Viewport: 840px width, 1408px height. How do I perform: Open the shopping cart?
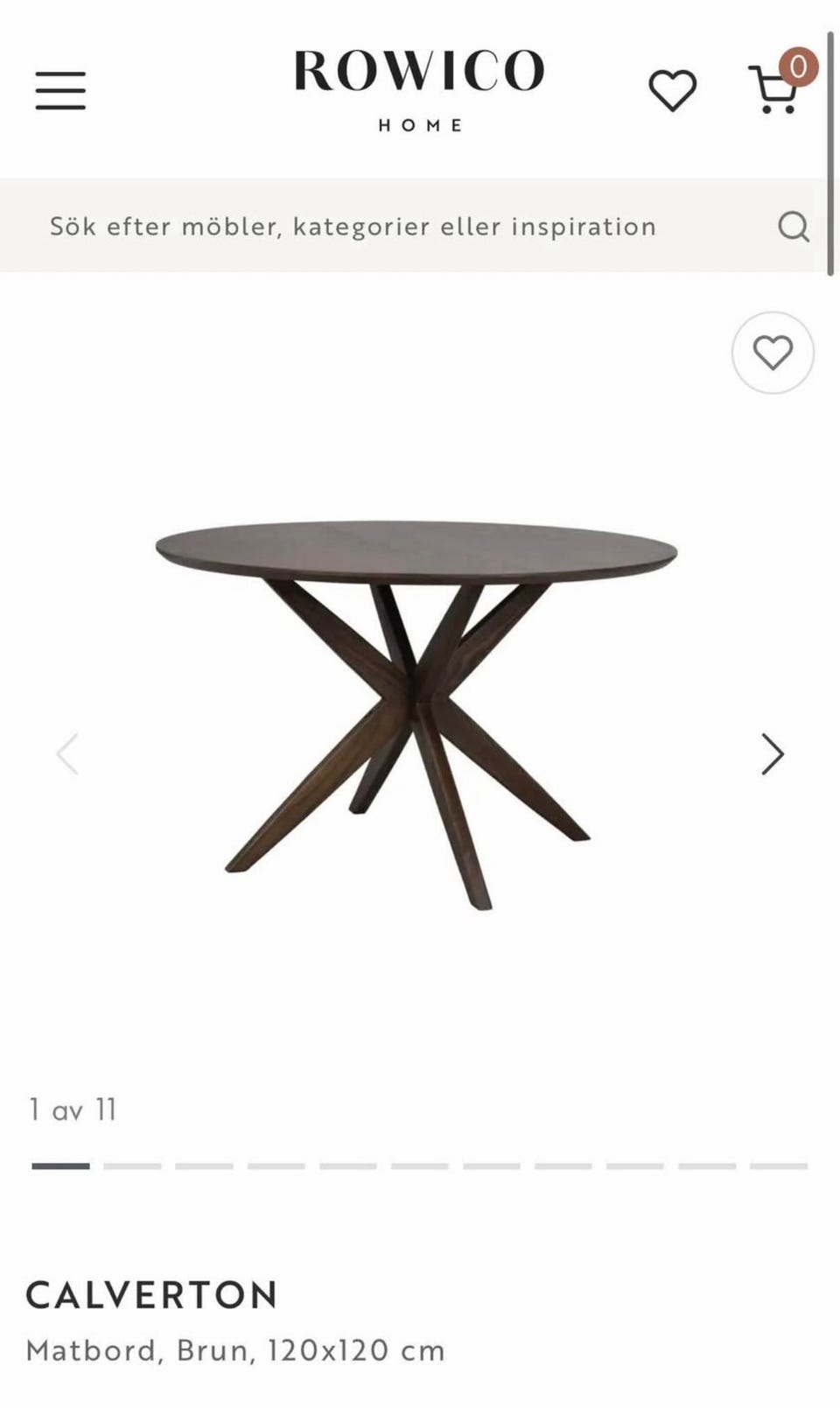[x=776, y=88]
